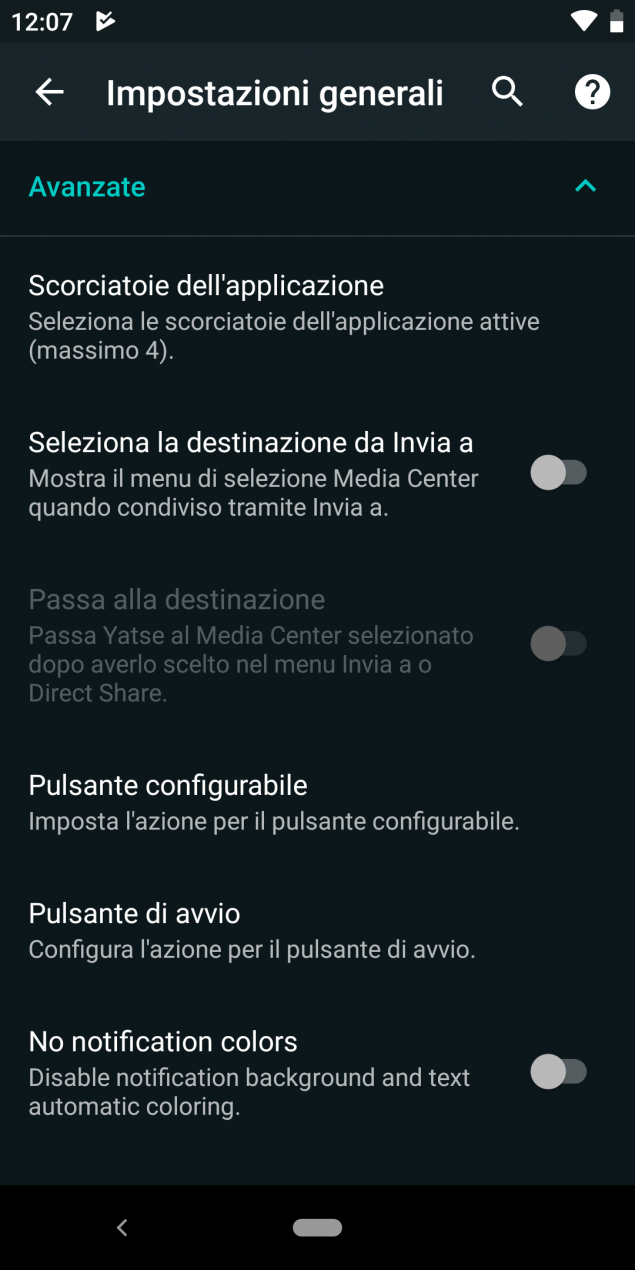Collapse the Avanzate section
This screenshot has width=635, height=1270.
coord(585,186)
